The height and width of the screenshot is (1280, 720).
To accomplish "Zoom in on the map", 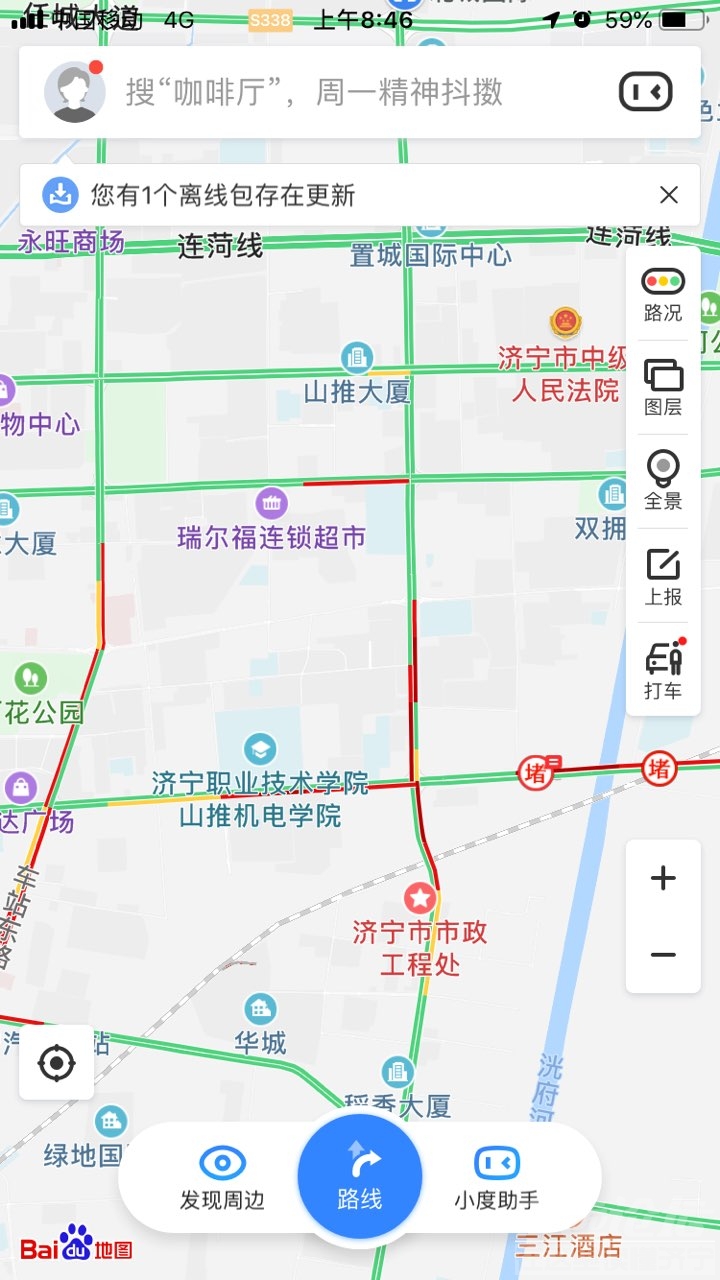I will pos(663,879).
